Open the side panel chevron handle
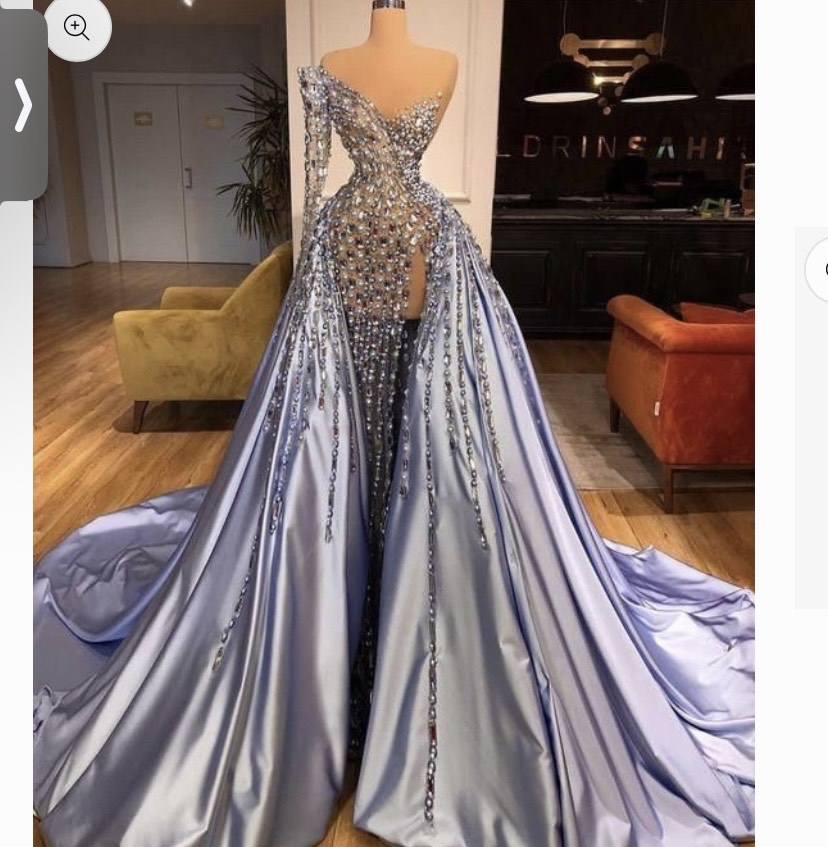 pos(23,105)
